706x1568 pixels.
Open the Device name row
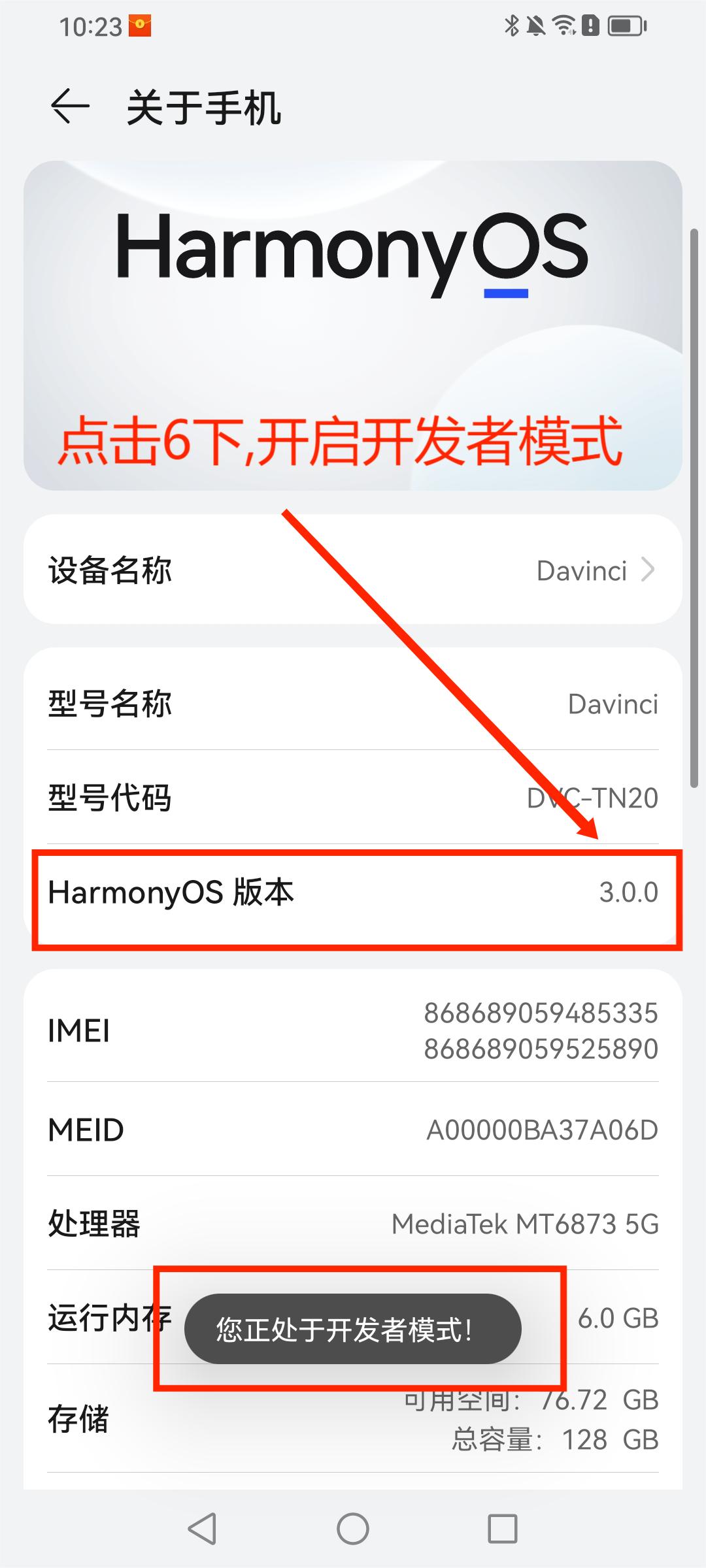pyautogui.click(x=353, y=570)
